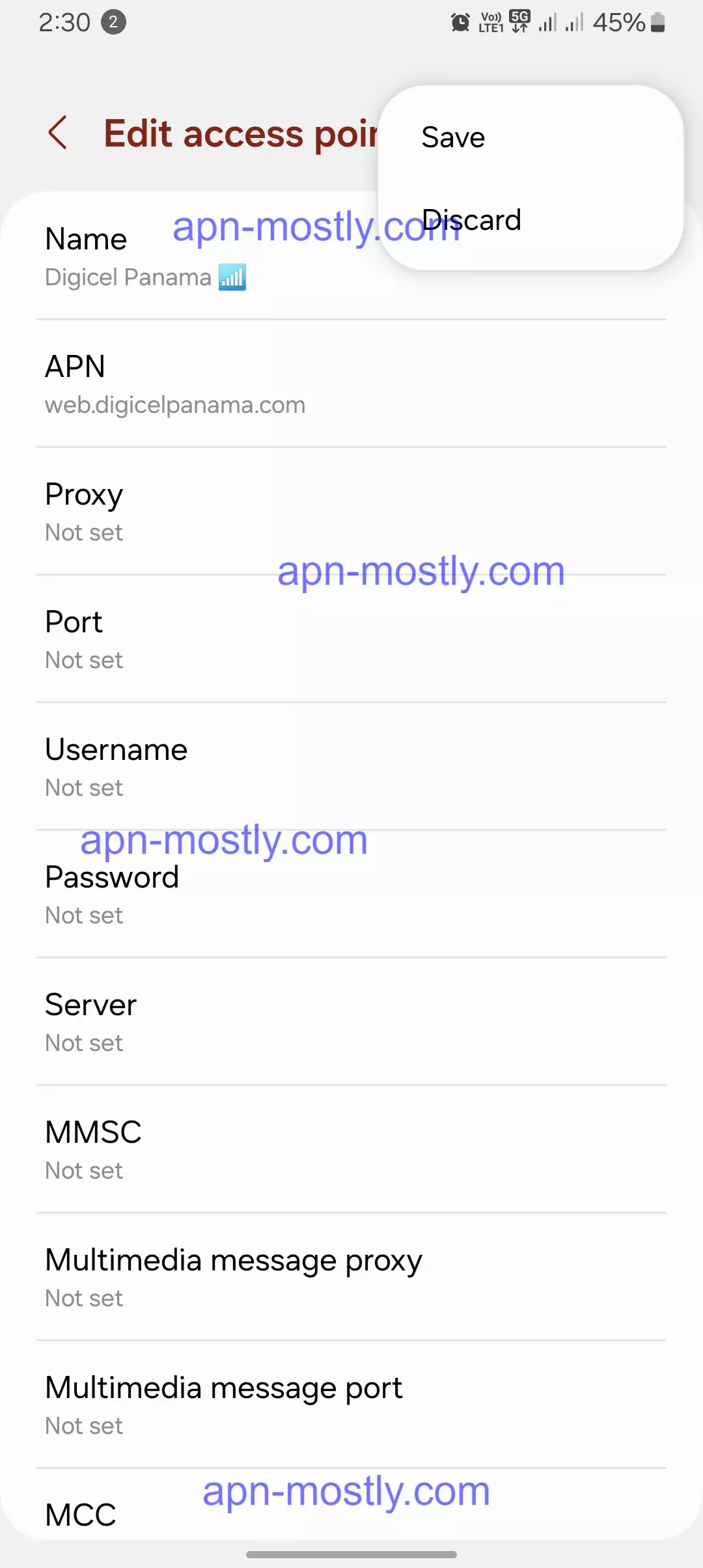
Task: Edit the Username field
Action: click(x=351, y=767)
